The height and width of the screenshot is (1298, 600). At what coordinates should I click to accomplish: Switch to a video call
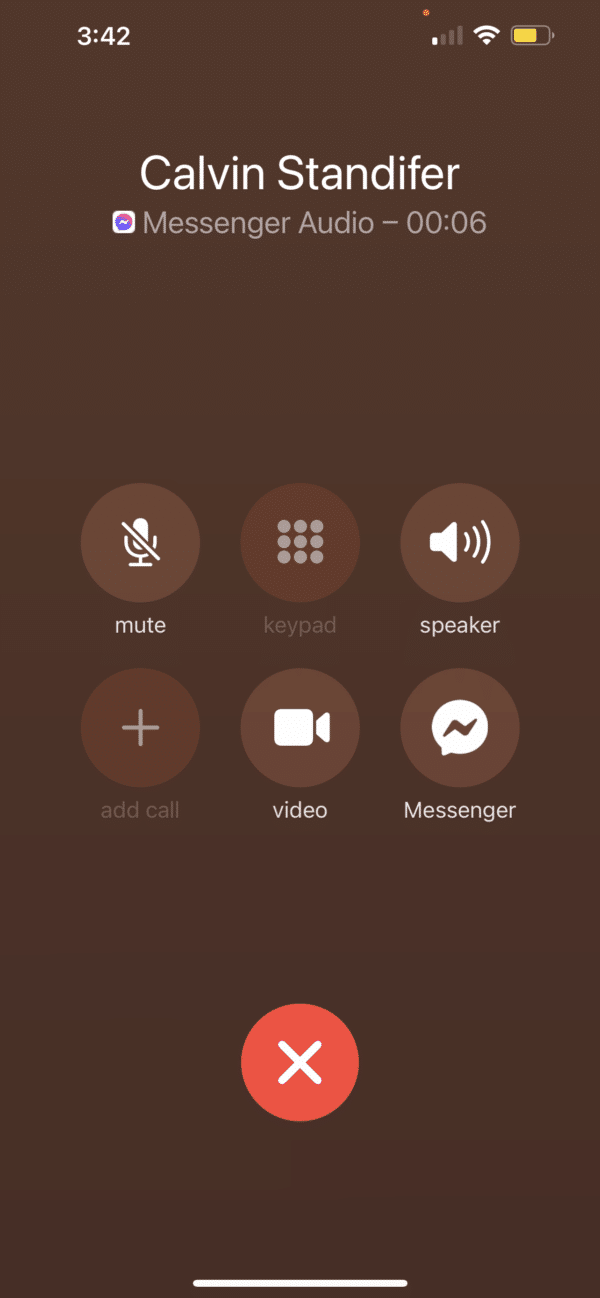tap(300, 727)
